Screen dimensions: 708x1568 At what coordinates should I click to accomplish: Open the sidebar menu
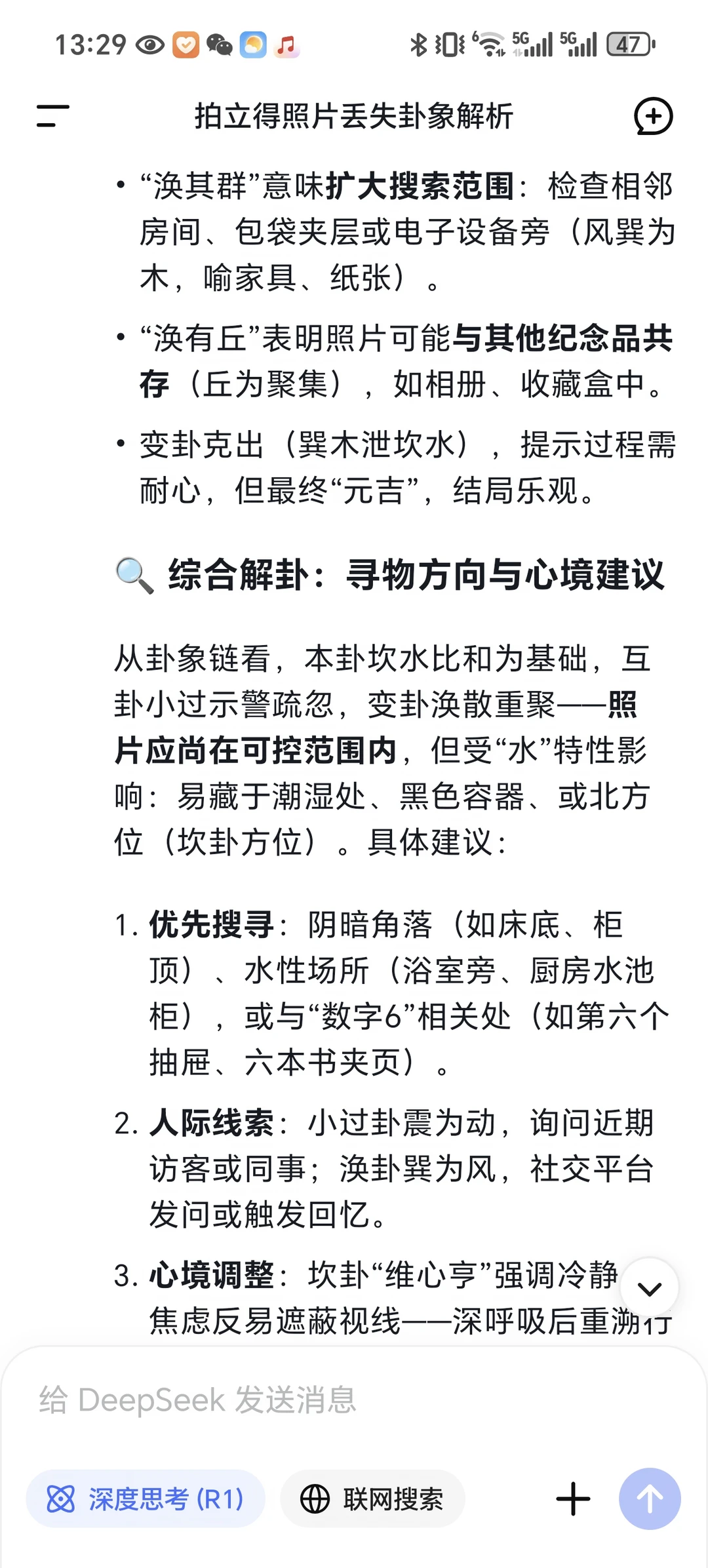(x=52, y=116)
